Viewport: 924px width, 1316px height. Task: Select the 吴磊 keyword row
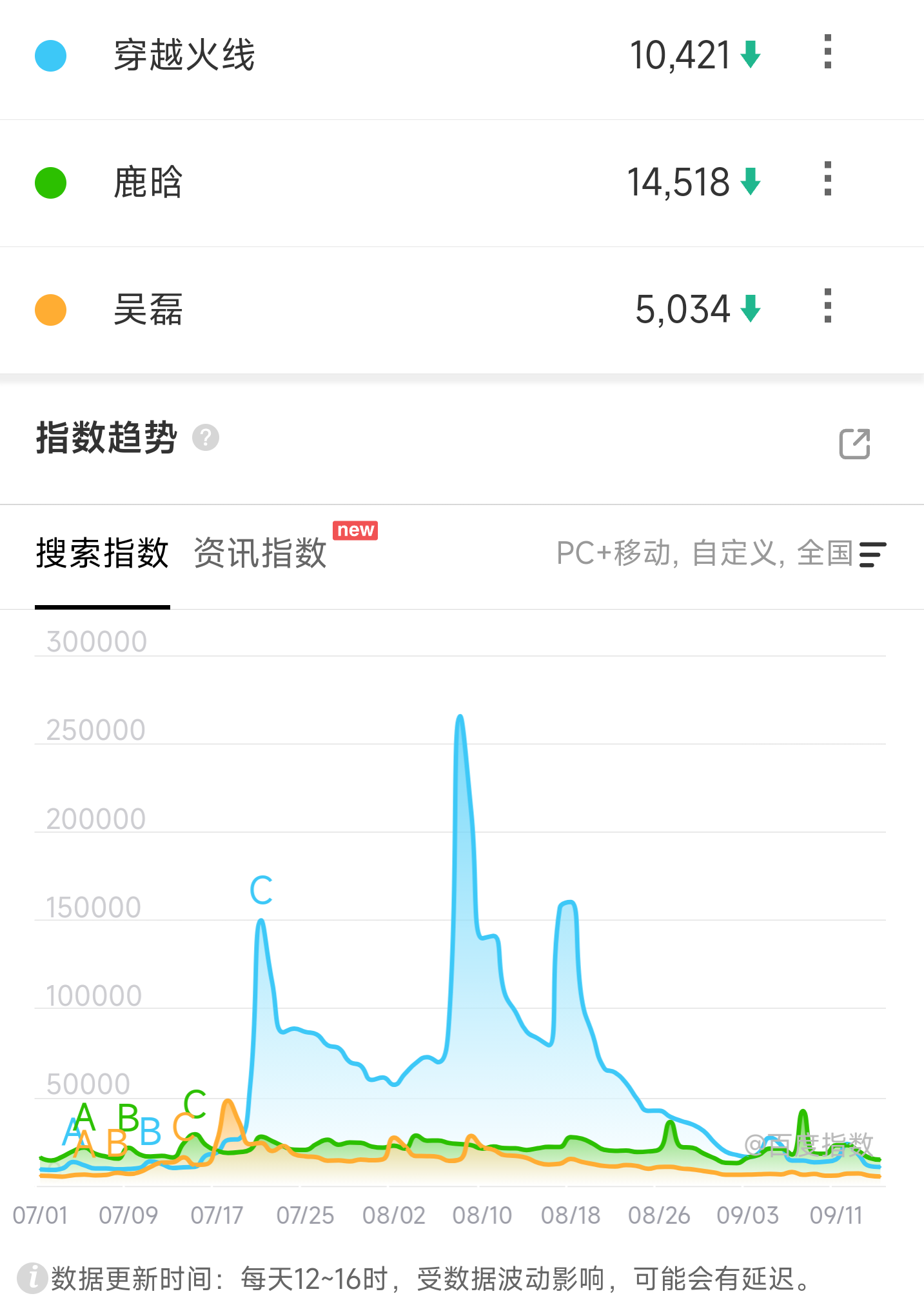point(462,310)
